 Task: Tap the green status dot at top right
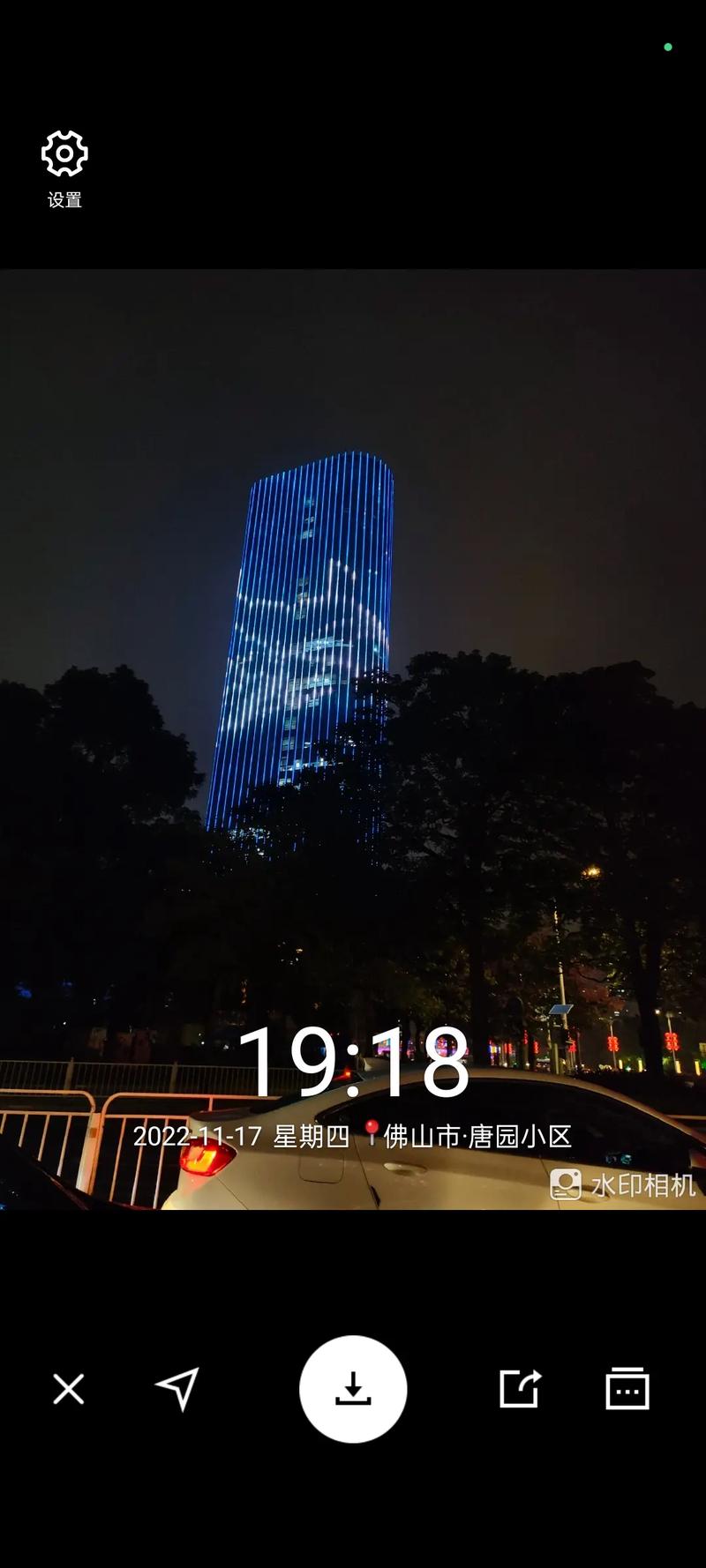(668, 48)
